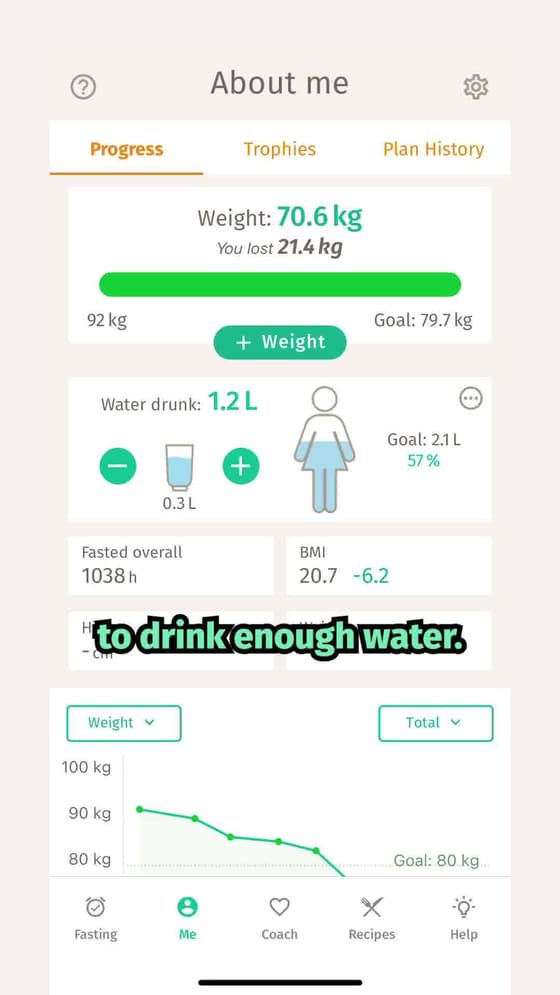Image resolution: width=560 pixels, height=995 pixels.
Task: Change the 0.3 L glass size
Action: pos(179,477)
